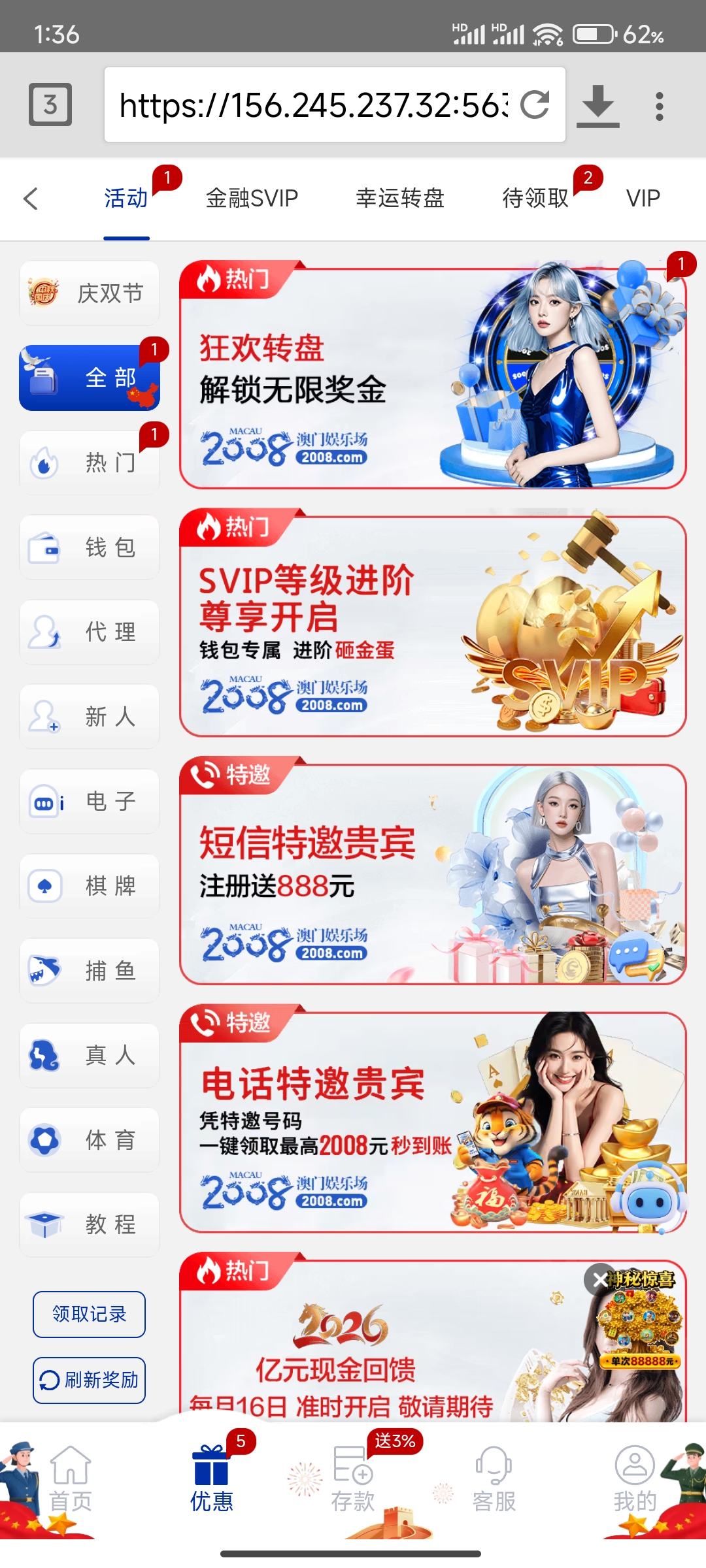Go back using the left arrow

[x=31, y=199]
